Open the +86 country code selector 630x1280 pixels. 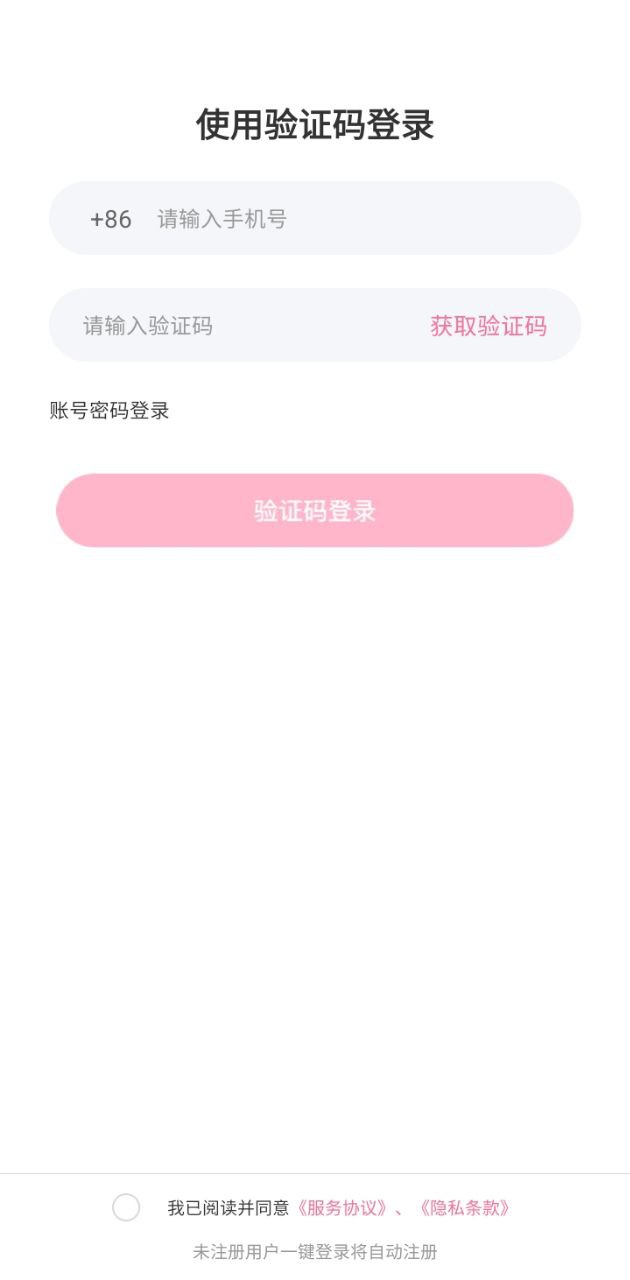(110, 219)
